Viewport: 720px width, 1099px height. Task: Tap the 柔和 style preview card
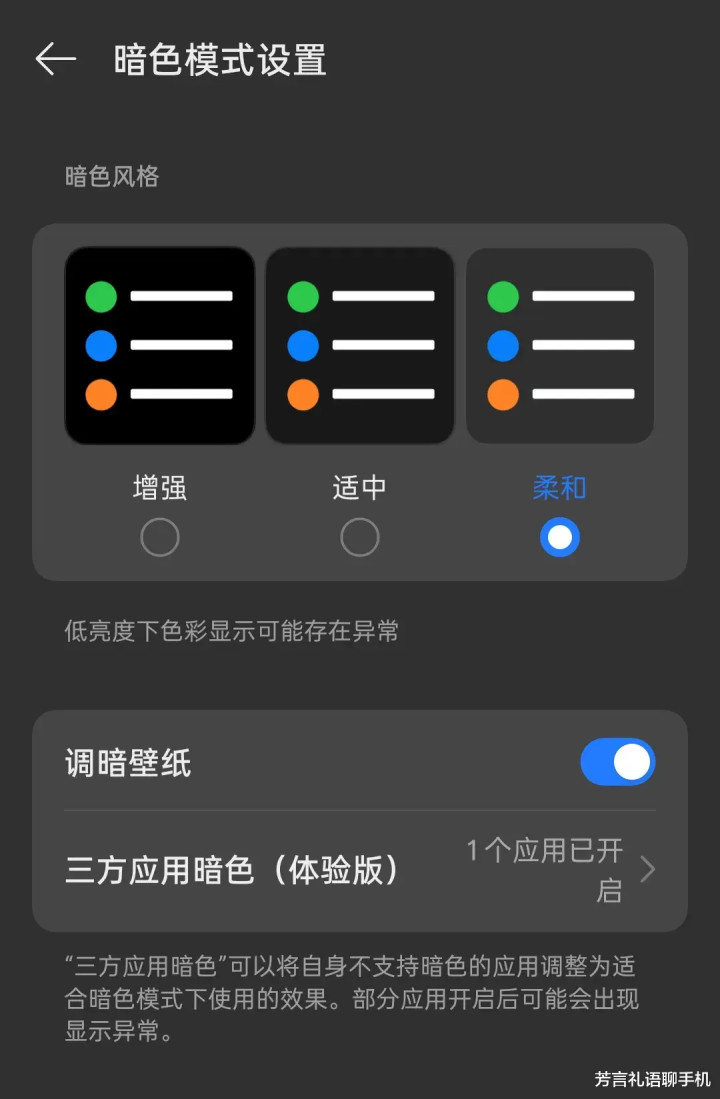click(560, 345)
